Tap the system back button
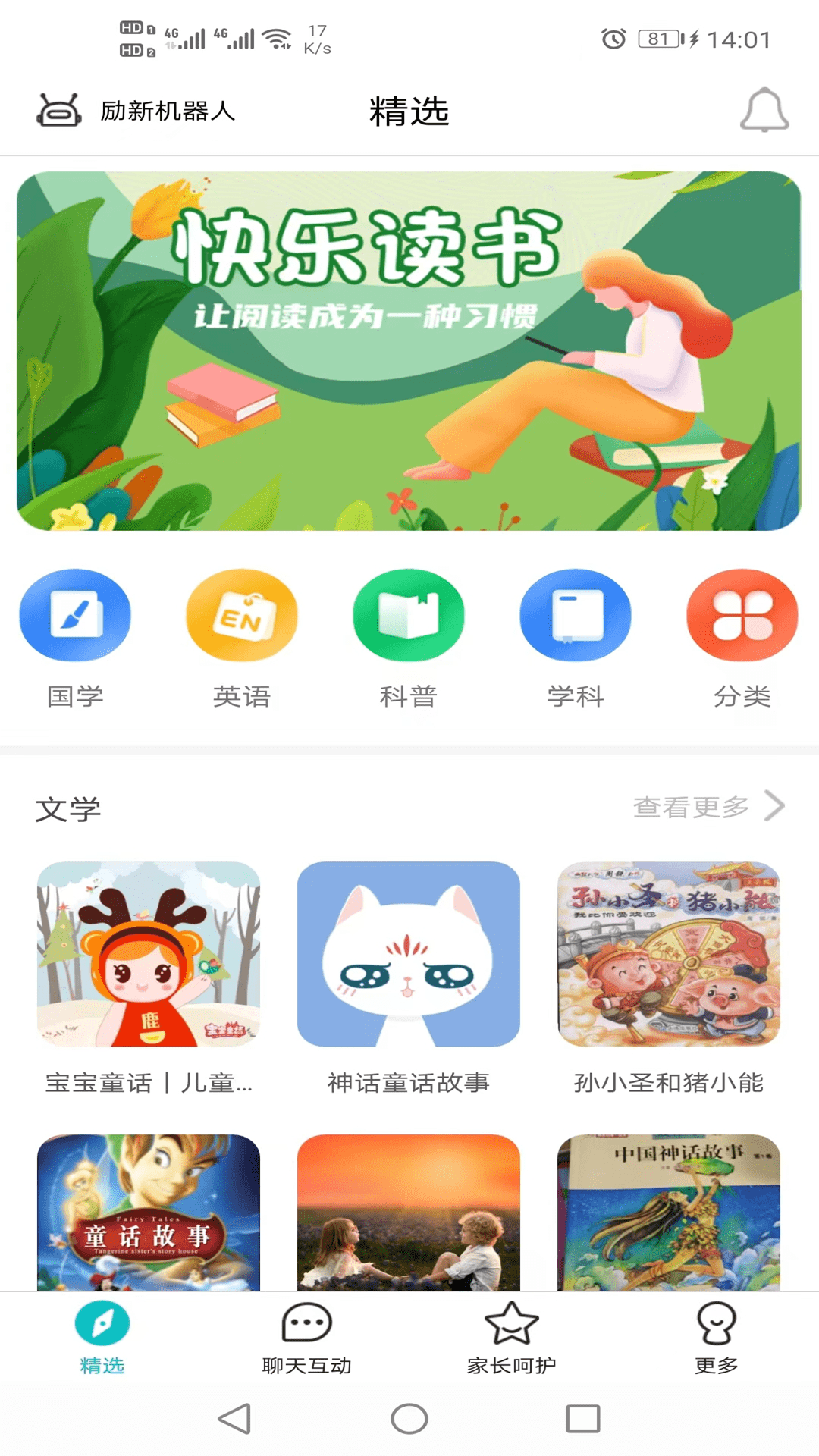Screen dimensions: 819x1456 (x=235, y=1418)
